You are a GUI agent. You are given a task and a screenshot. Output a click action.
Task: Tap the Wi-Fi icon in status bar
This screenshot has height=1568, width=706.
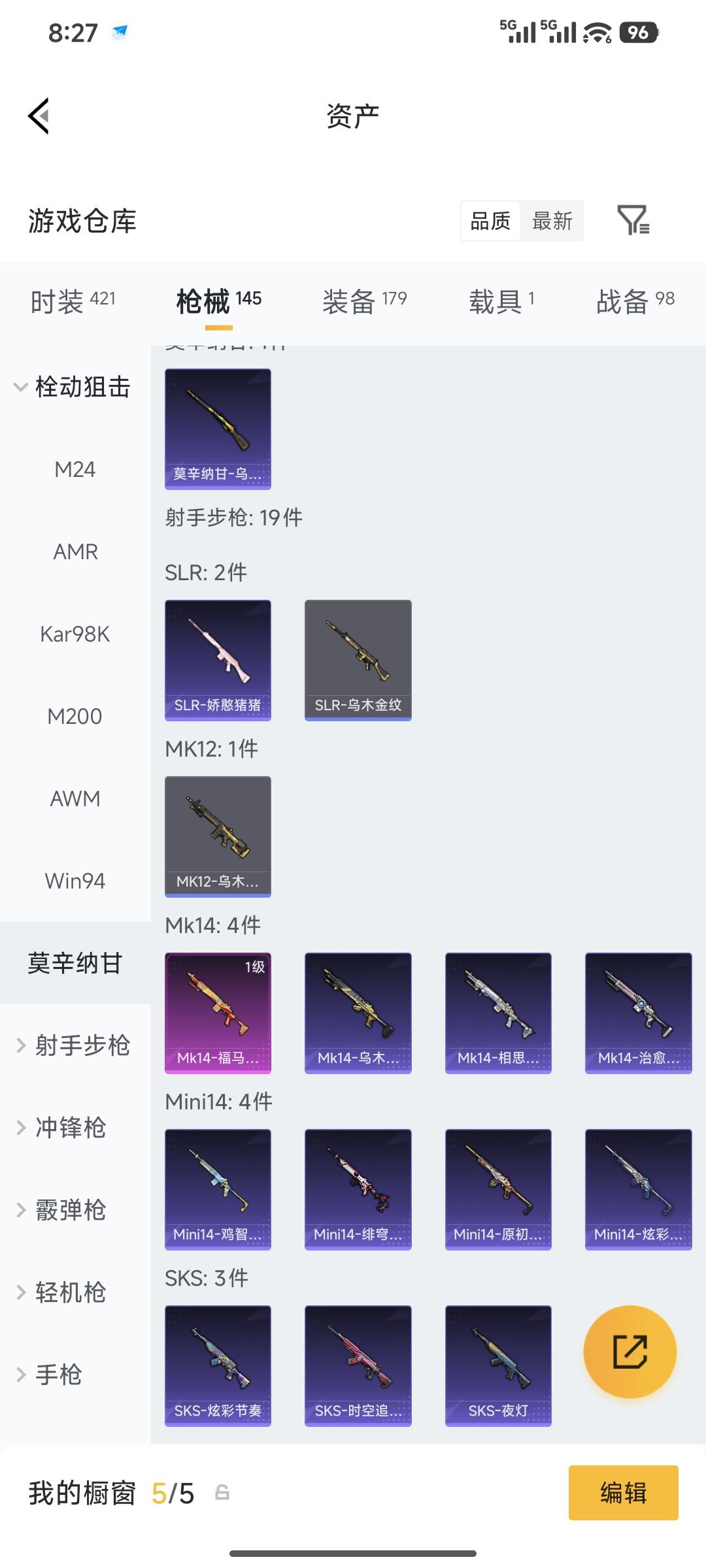tap(596, 31)
